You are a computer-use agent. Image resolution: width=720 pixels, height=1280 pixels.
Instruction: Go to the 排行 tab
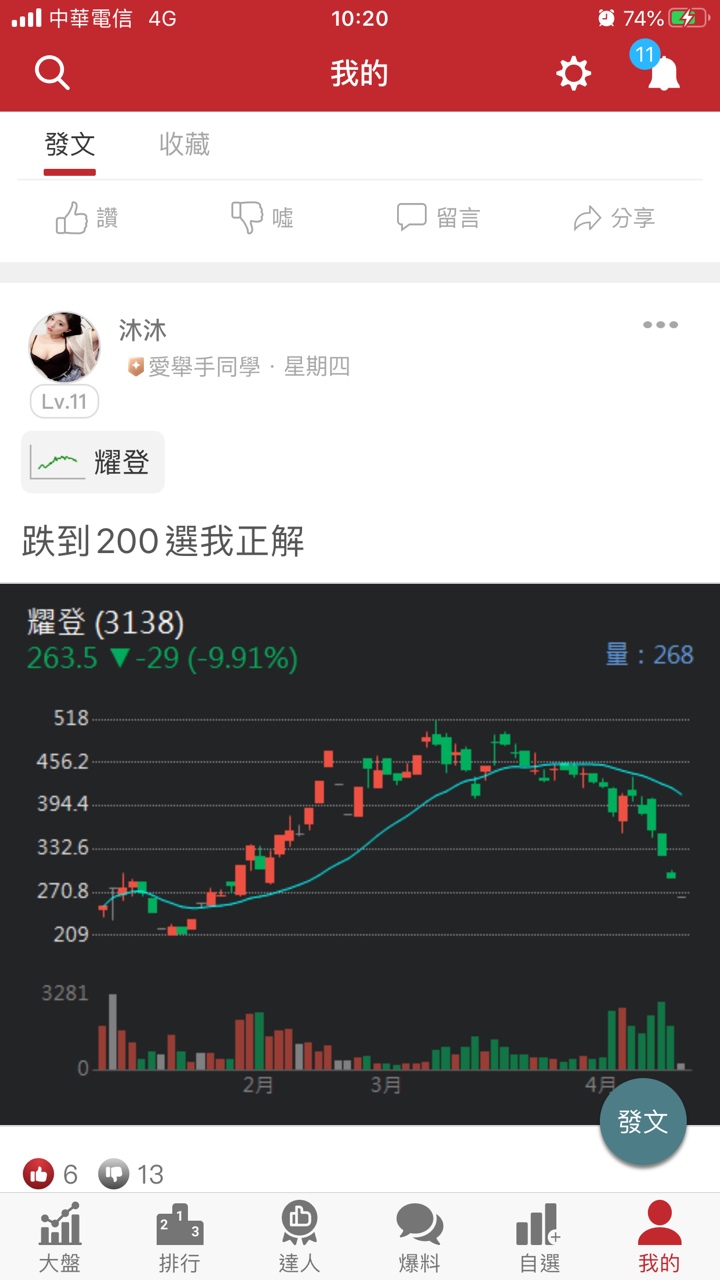180,1237
